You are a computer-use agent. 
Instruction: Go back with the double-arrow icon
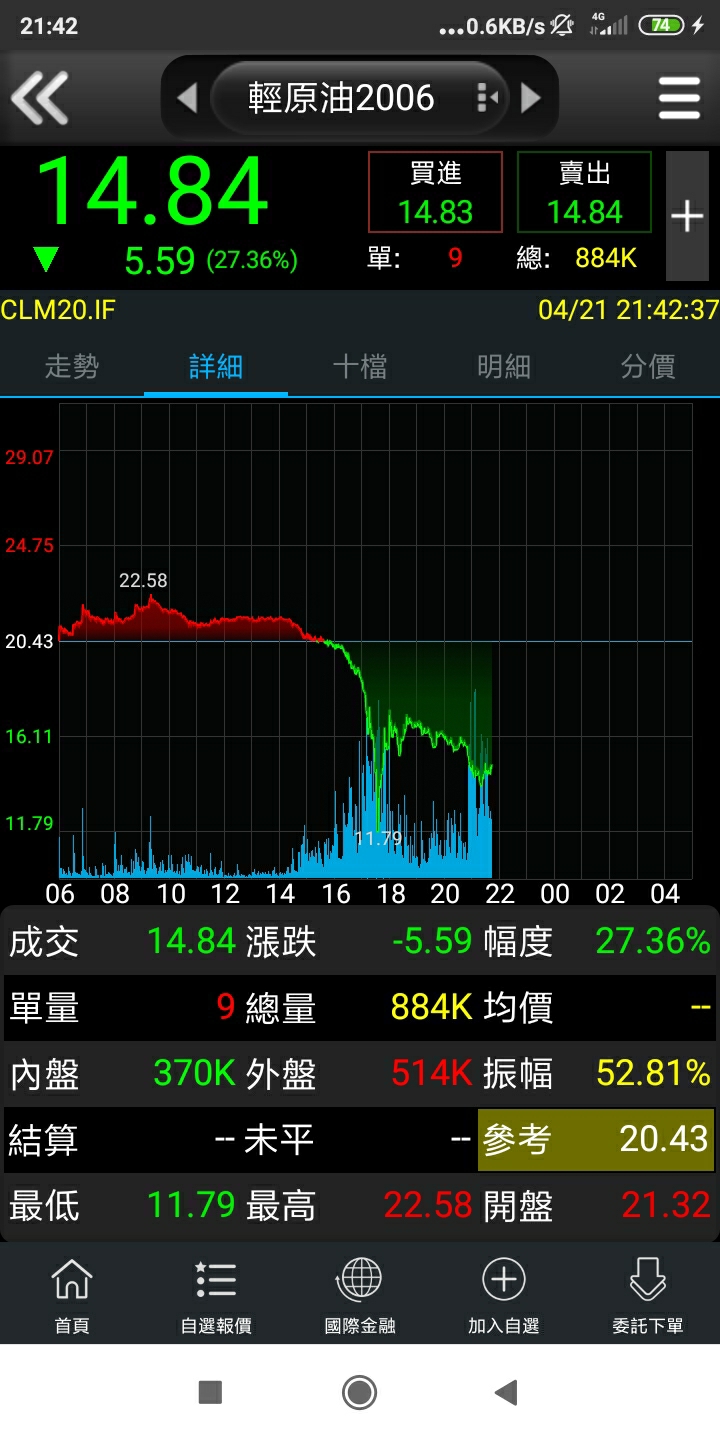coord(40,98)
